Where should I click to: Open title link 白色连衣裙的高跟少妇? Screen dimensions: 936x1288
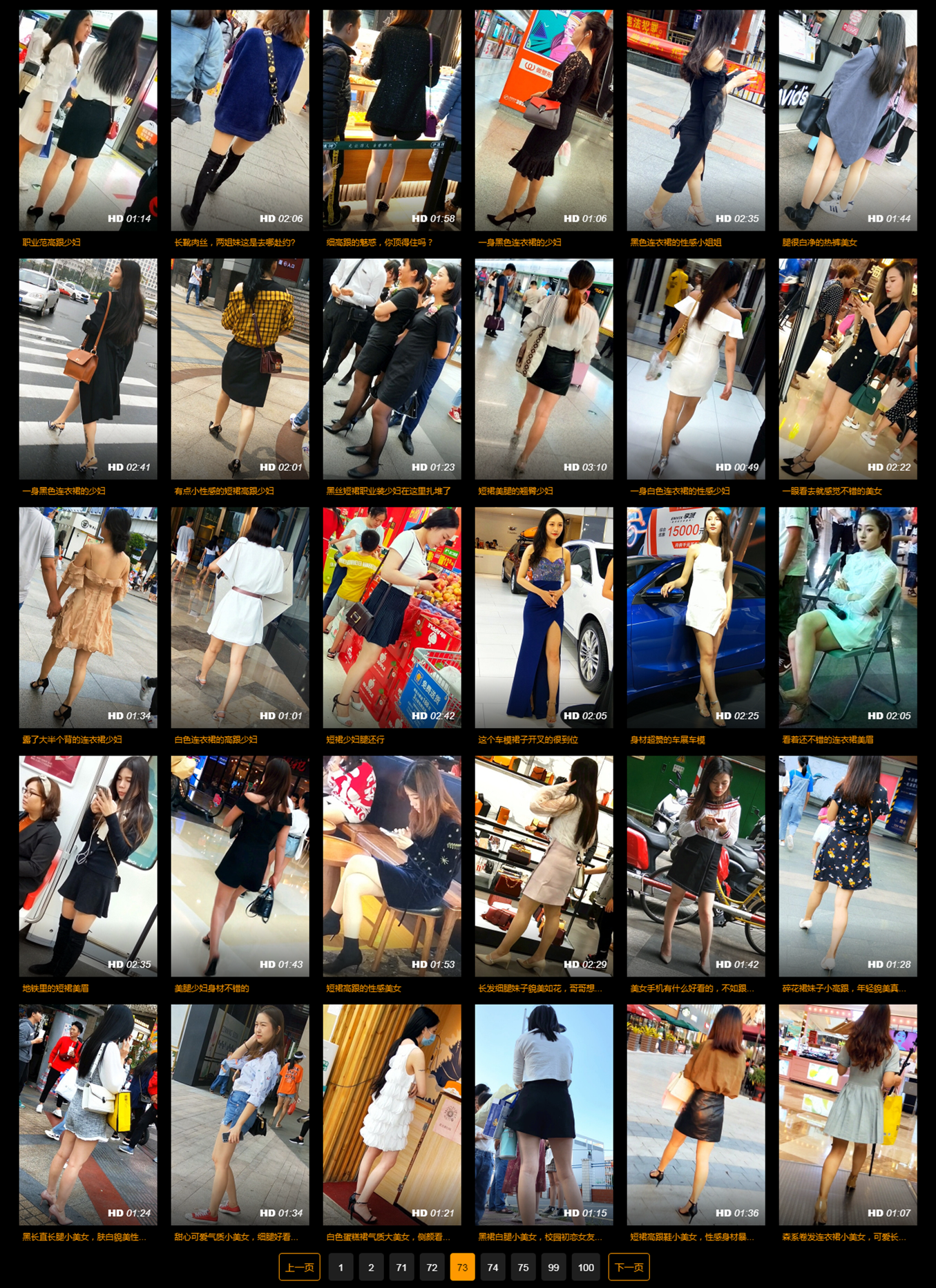coord(216,740)
